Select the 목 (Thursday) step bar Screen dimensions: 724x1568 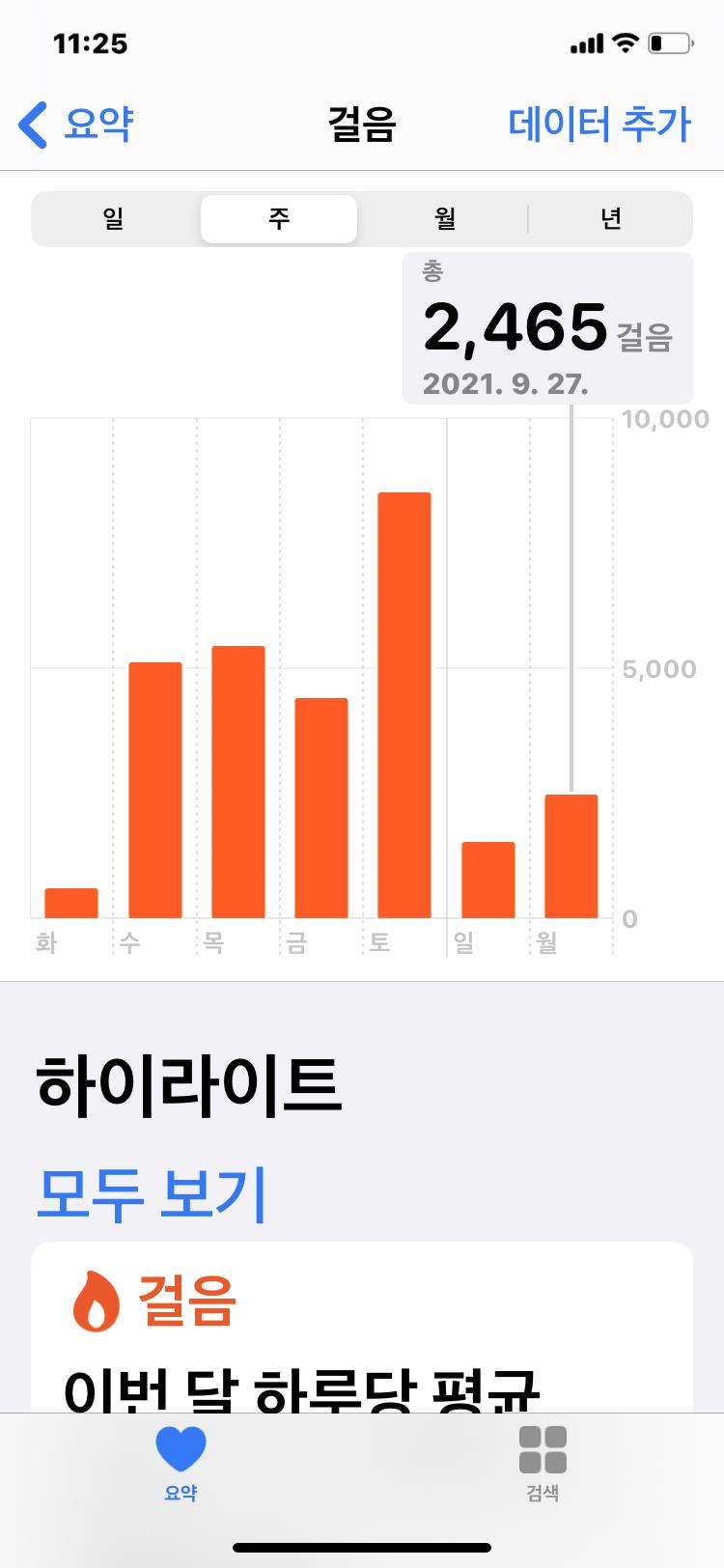(238, 782)
